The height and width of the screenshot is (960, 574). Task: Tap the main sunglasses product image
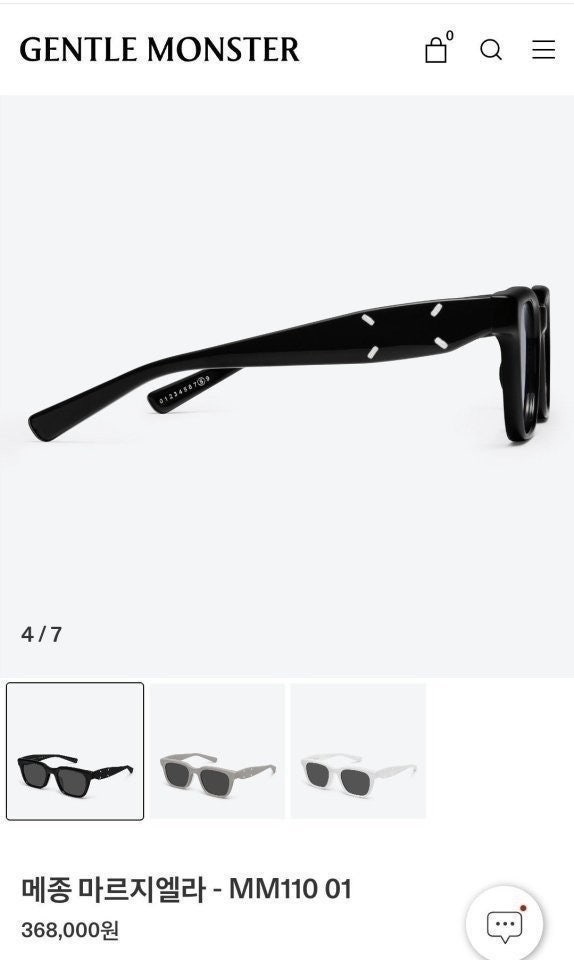[287, 386]
